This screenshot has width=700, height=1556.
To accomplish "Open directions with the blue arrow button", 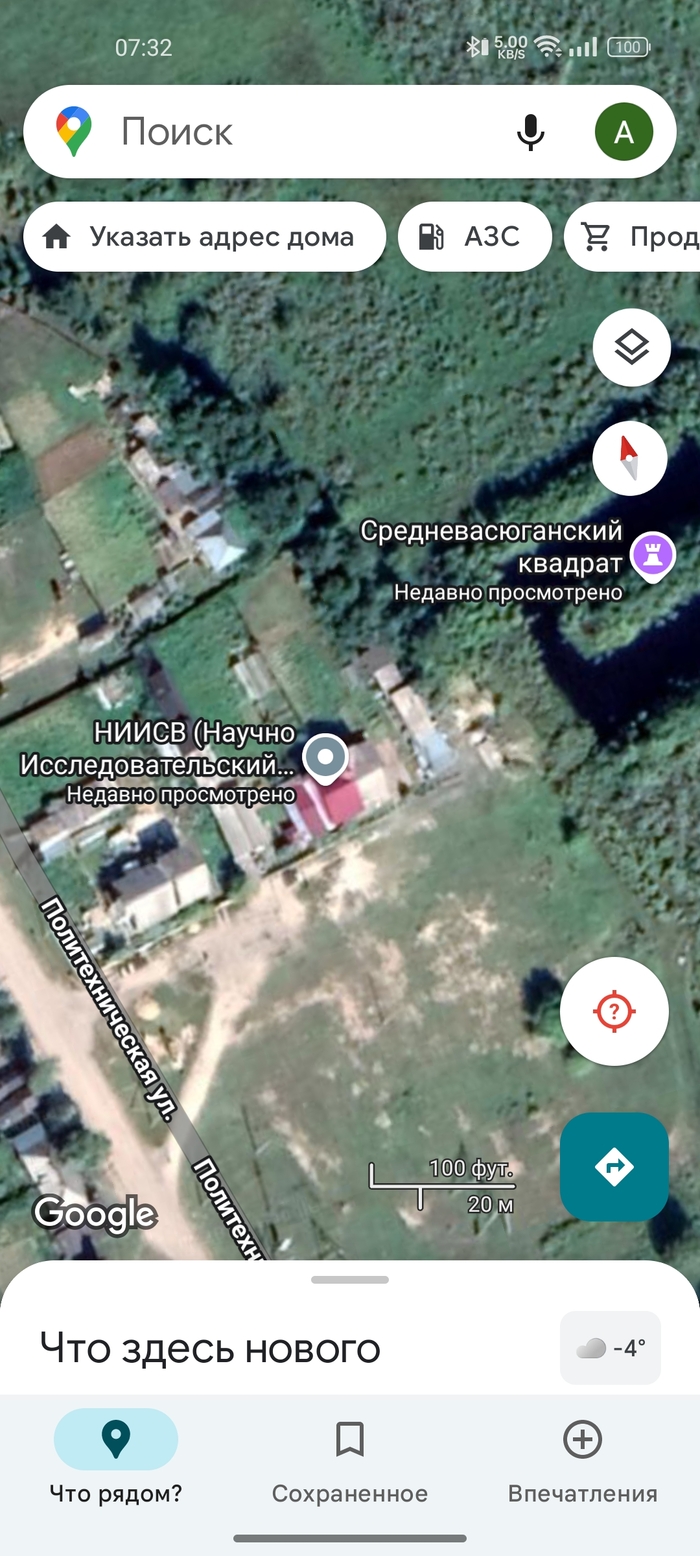I will pyautogui.click(x=614, y=1166).
